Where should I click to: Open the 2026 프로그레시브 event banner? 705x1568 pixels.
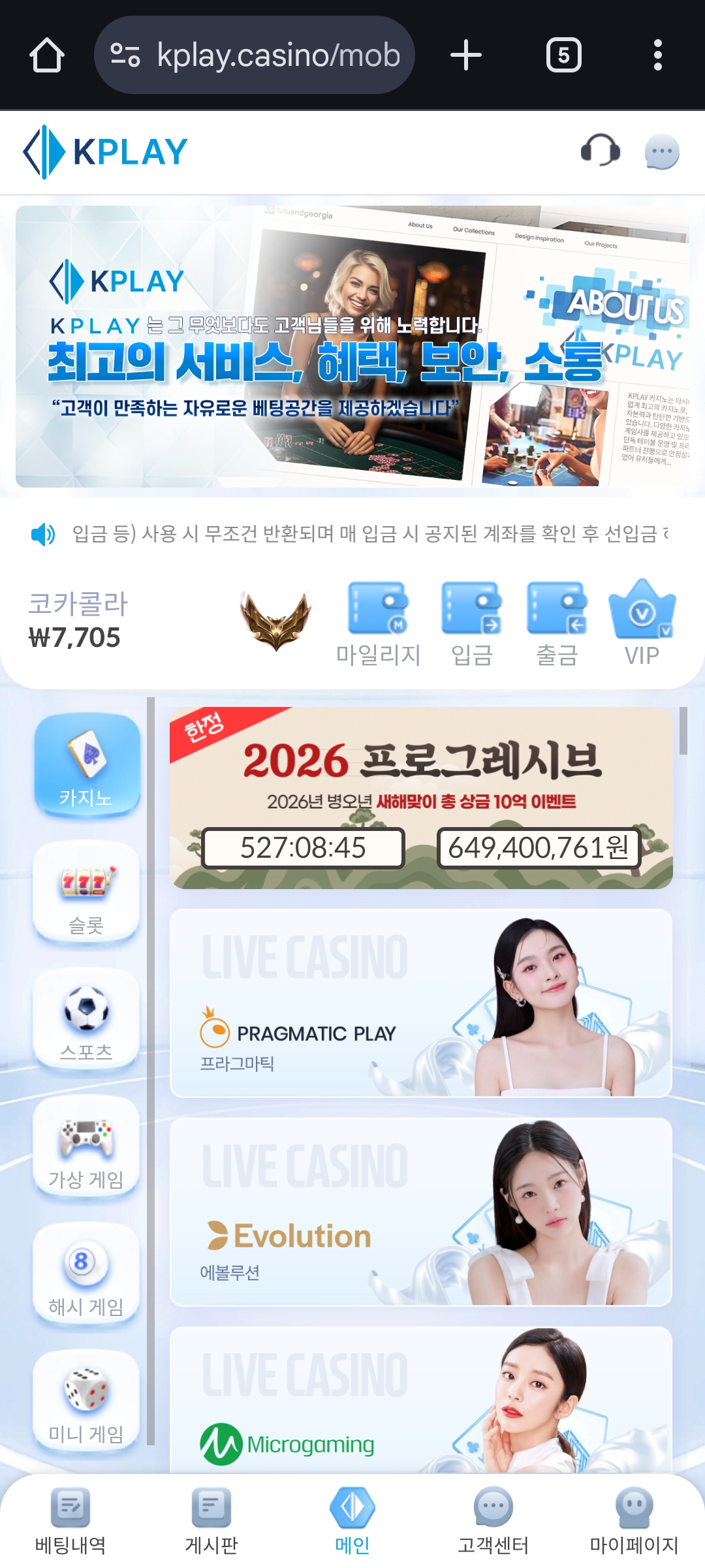point(421,798)
